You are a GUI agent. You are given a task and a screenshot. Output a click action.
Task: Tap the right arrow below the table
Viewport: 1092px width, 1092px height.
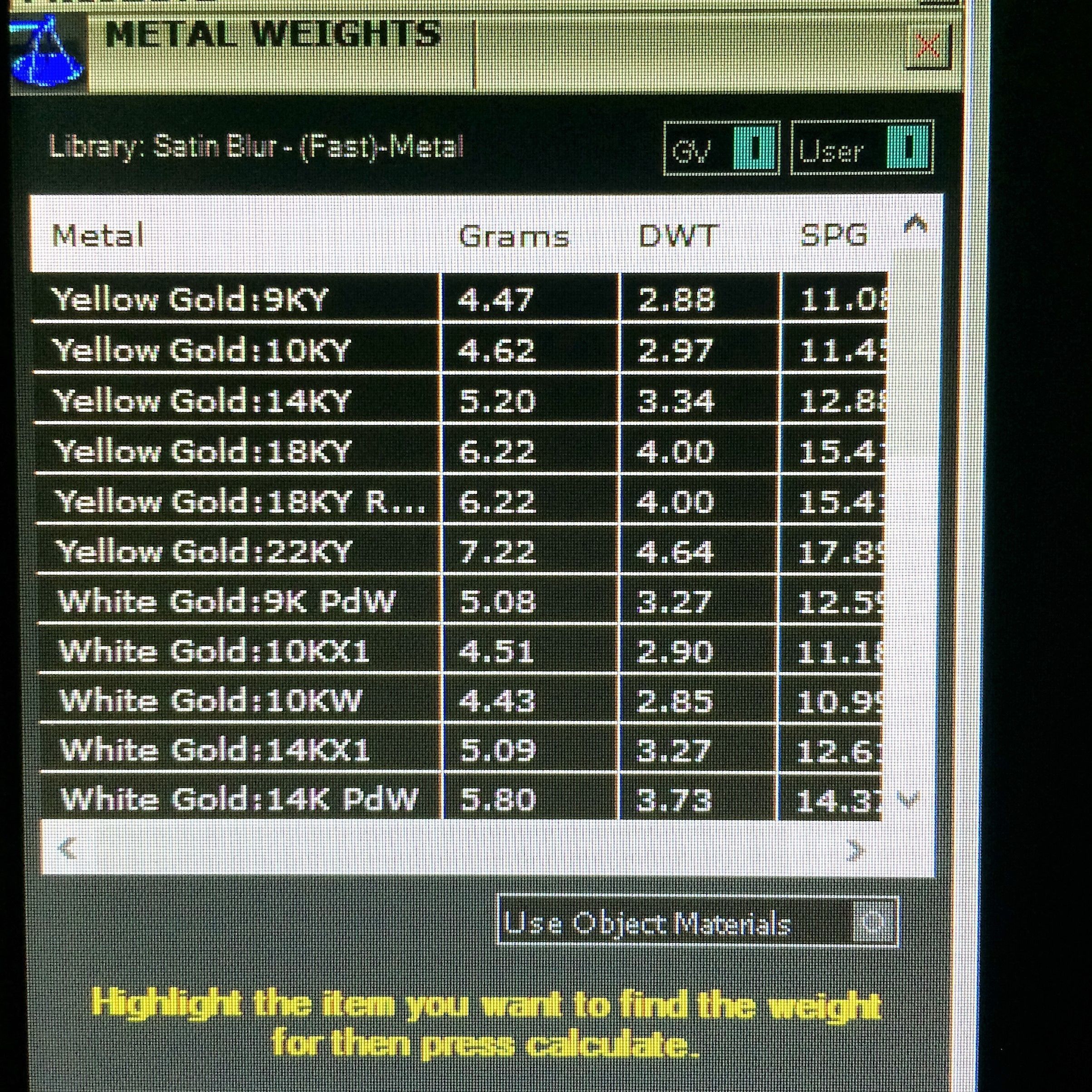[856, 850]
